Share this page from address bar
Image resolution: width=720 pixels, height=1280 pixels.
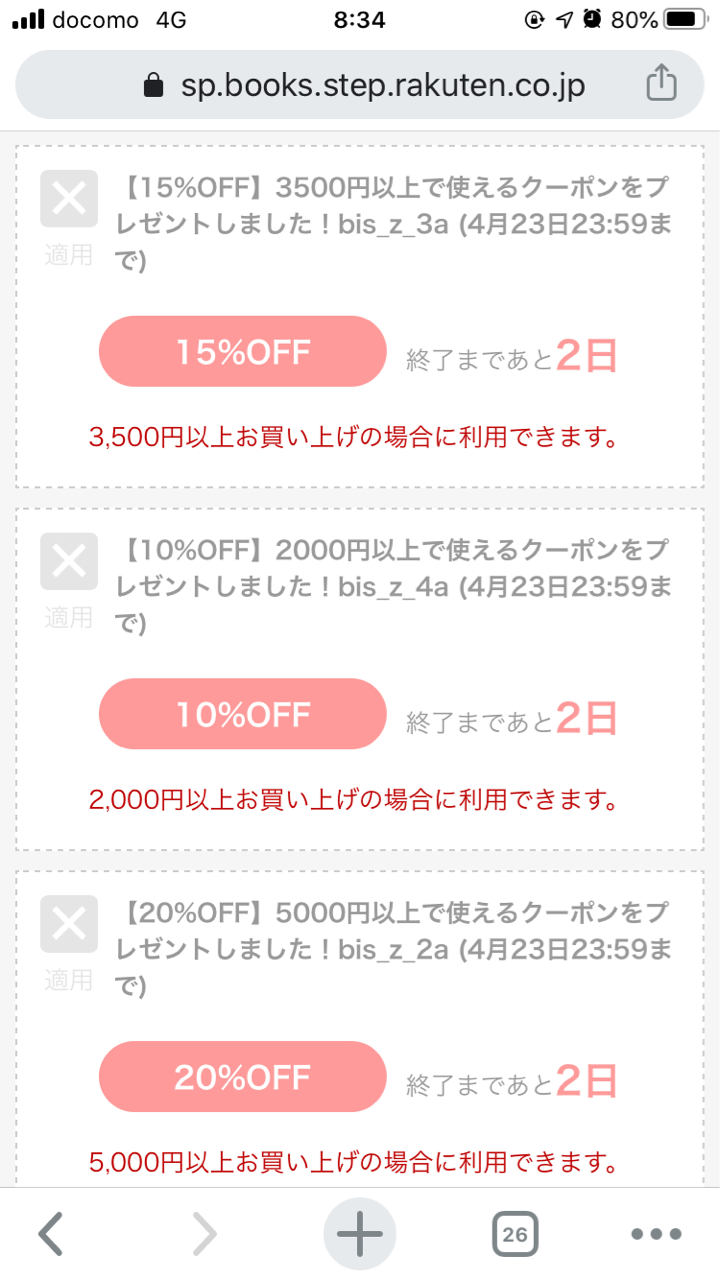661,85
